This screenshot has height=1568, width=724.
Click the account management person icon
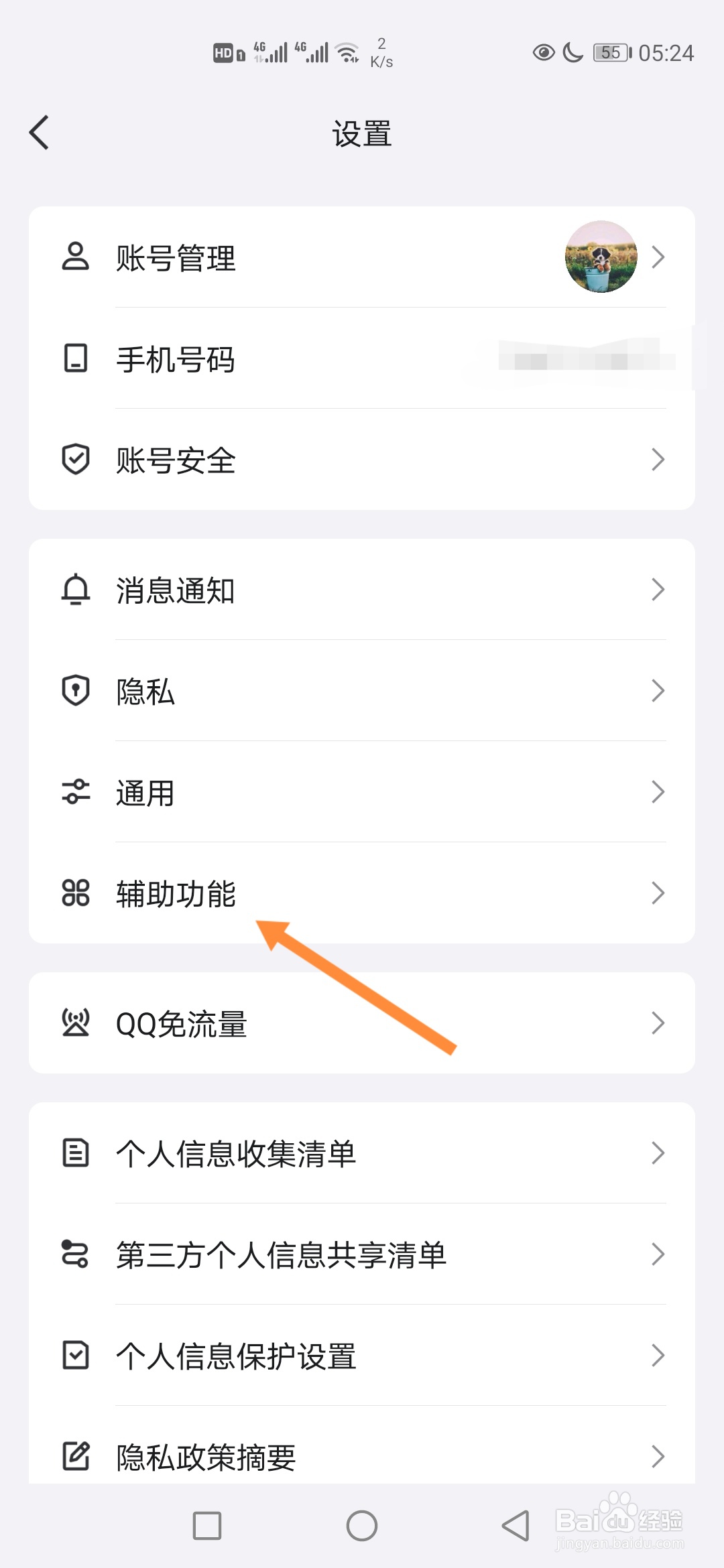[76, 257]
